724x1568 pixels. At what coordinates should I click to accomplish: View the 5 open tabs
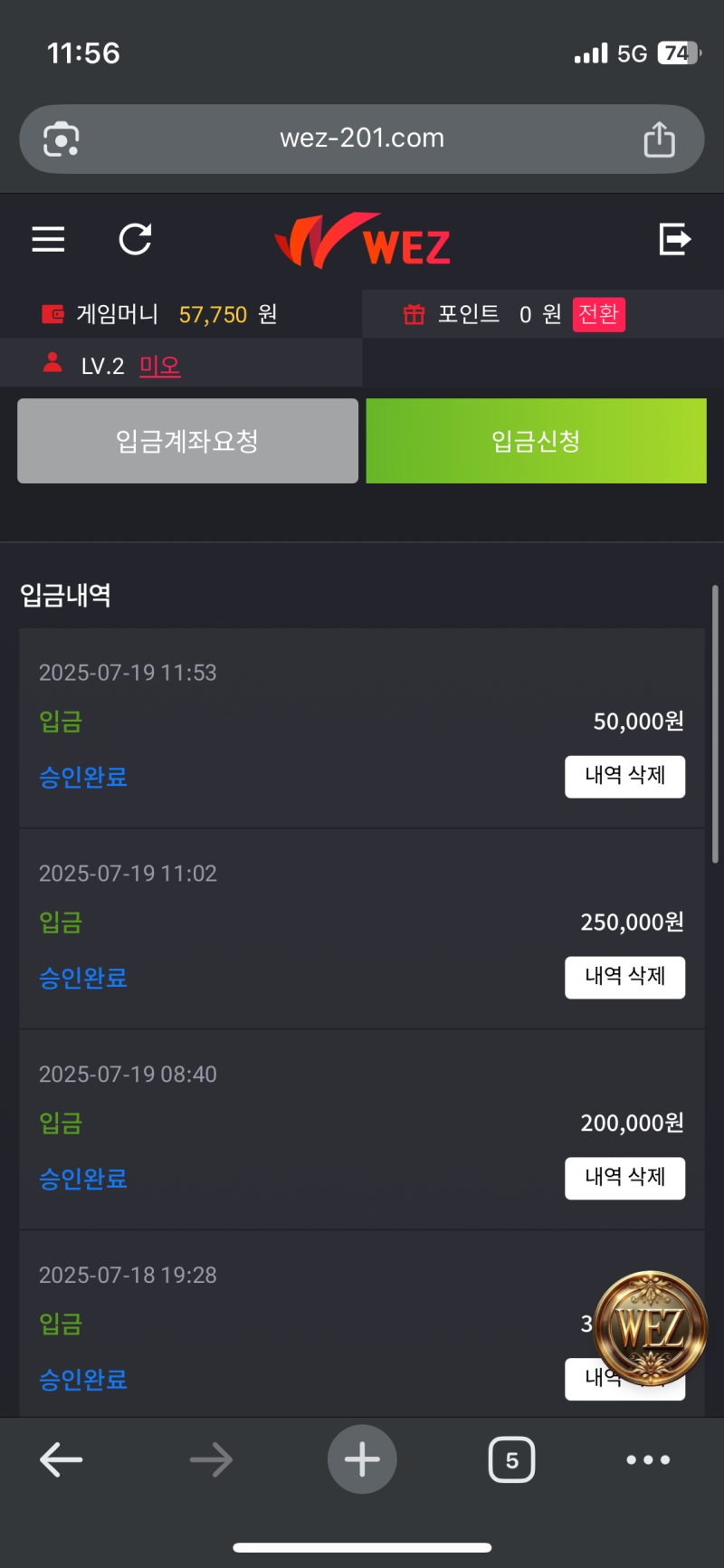[x=512, y=1459]
